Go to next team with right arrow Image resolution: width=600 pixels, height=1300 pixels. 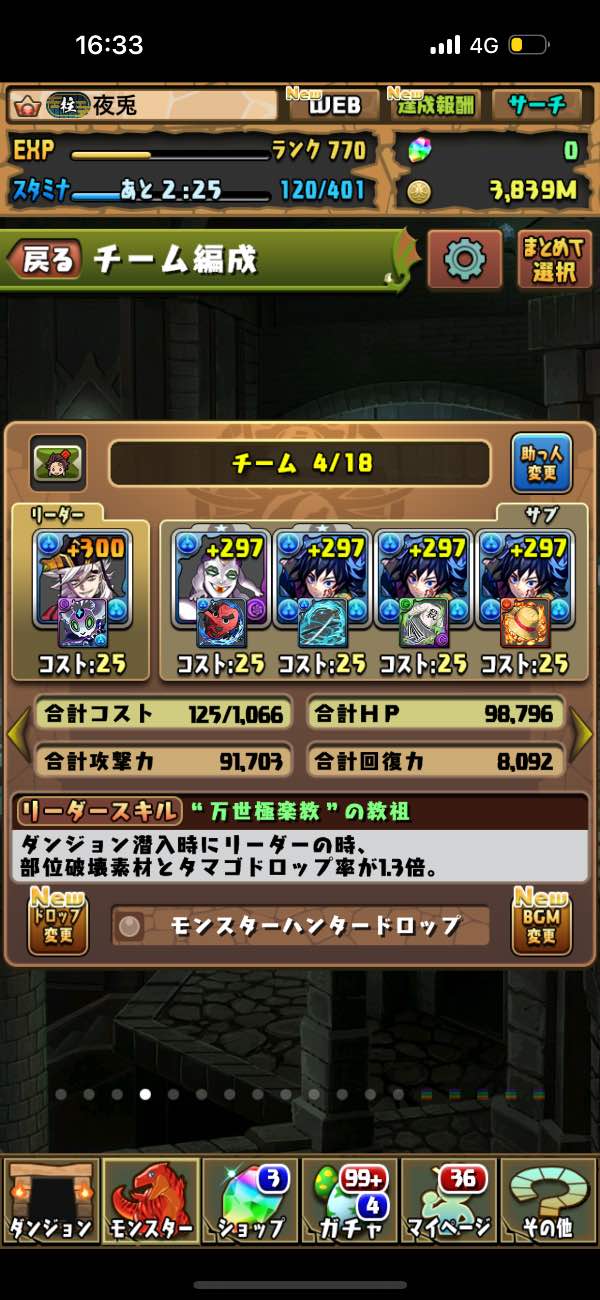pos(582,736)
